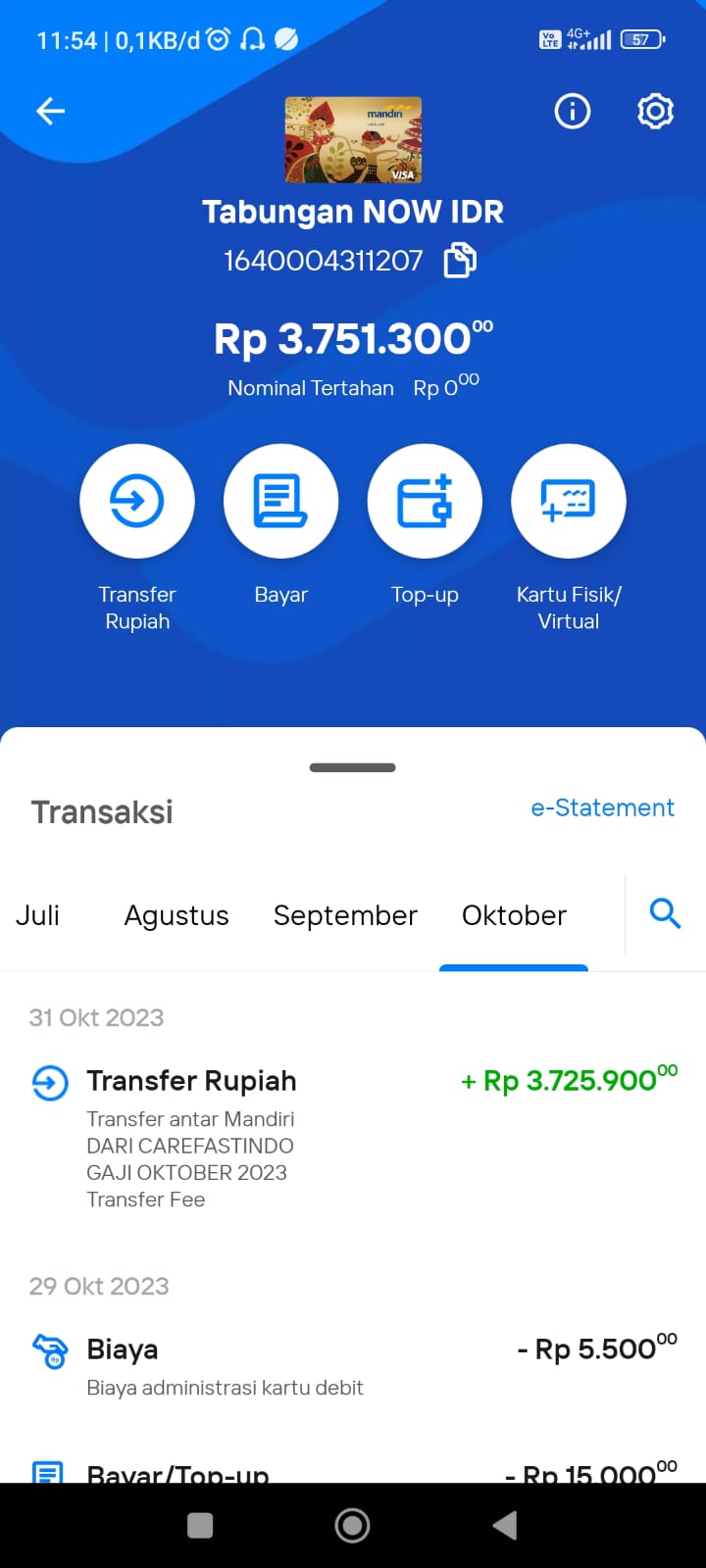Open the Bayar payment option
The height and width of the screenshot is (1568, 706).
281,501
